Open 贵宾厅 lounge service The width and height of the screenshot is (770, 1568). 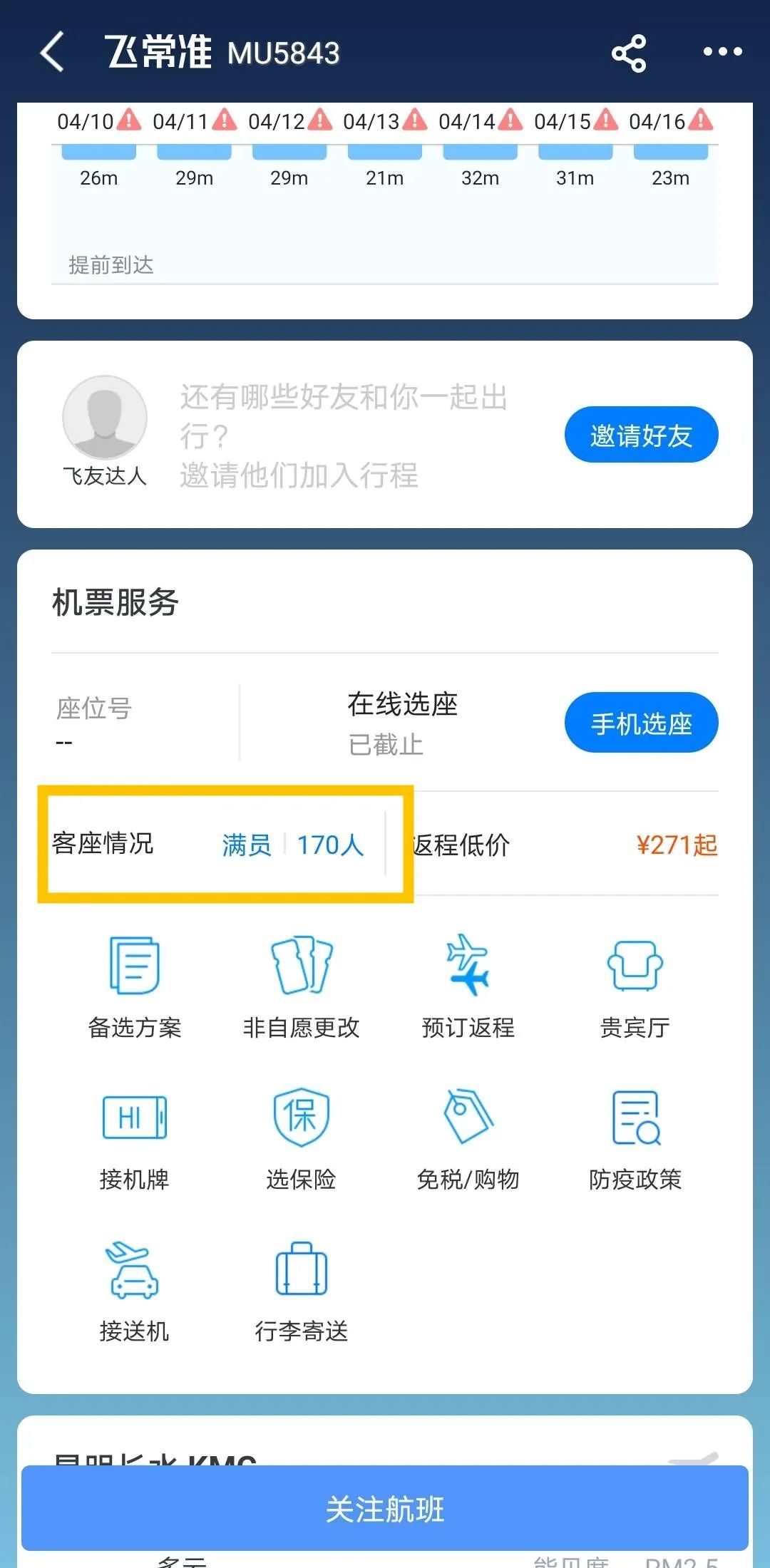tap(635, 986)
